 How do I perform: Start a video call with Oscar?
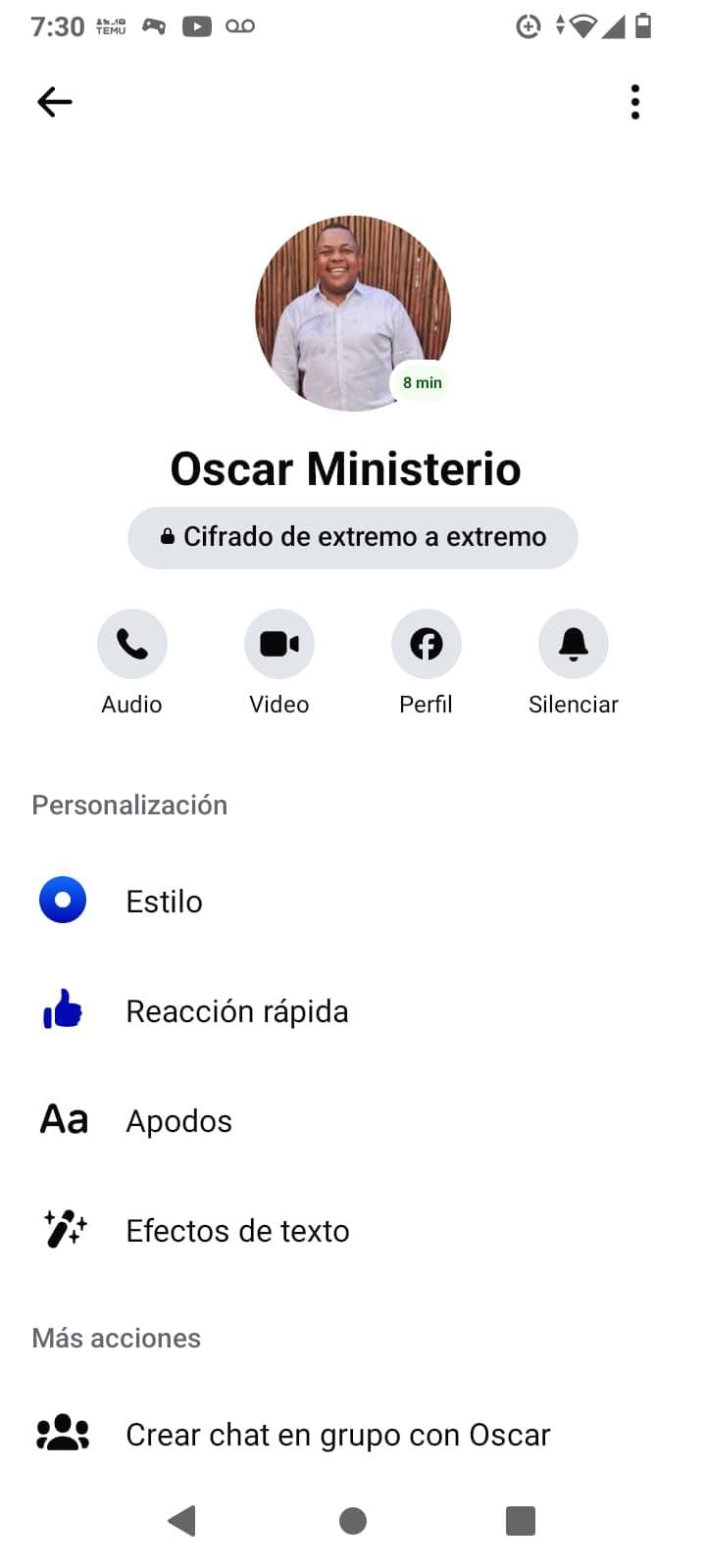[278, 644]
